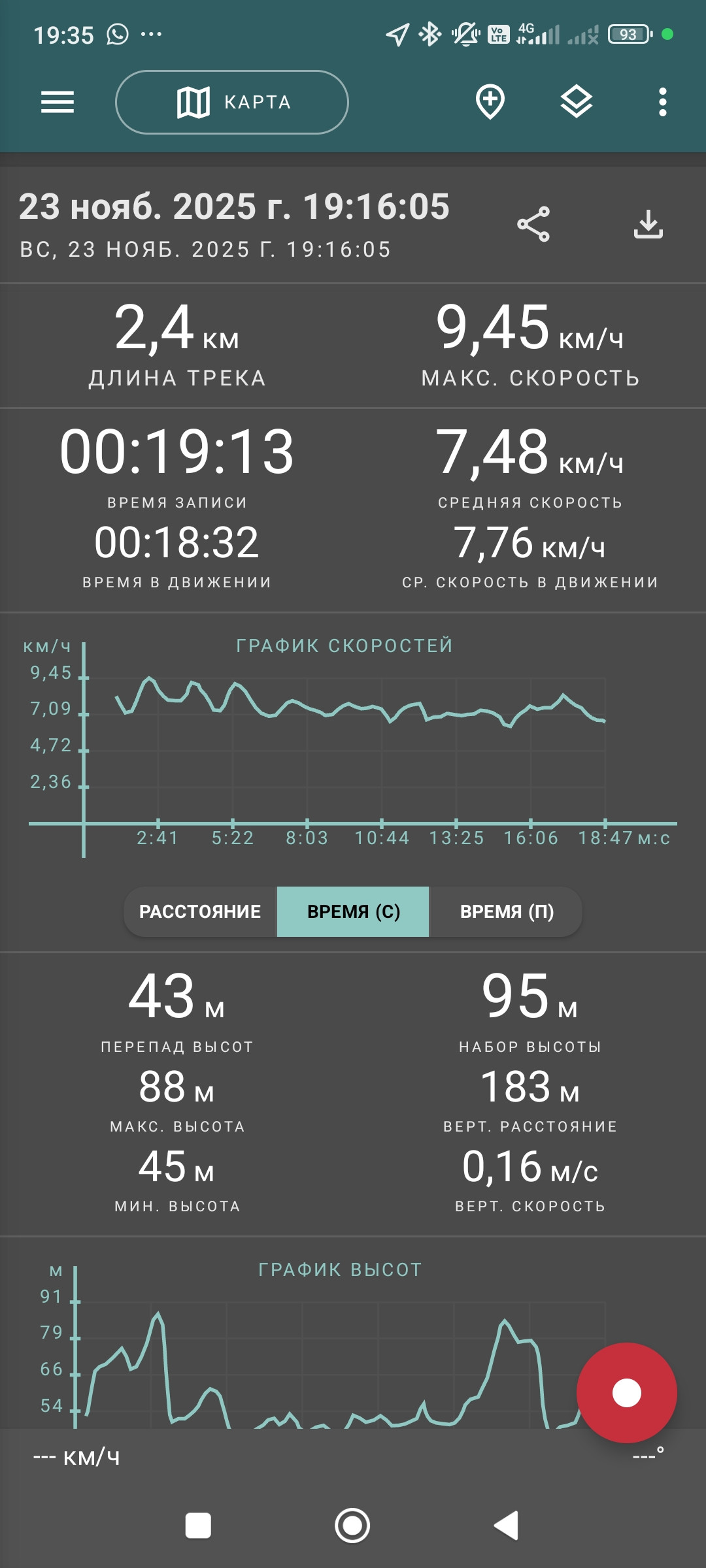Add a new waypoint marker

[490, 102]
